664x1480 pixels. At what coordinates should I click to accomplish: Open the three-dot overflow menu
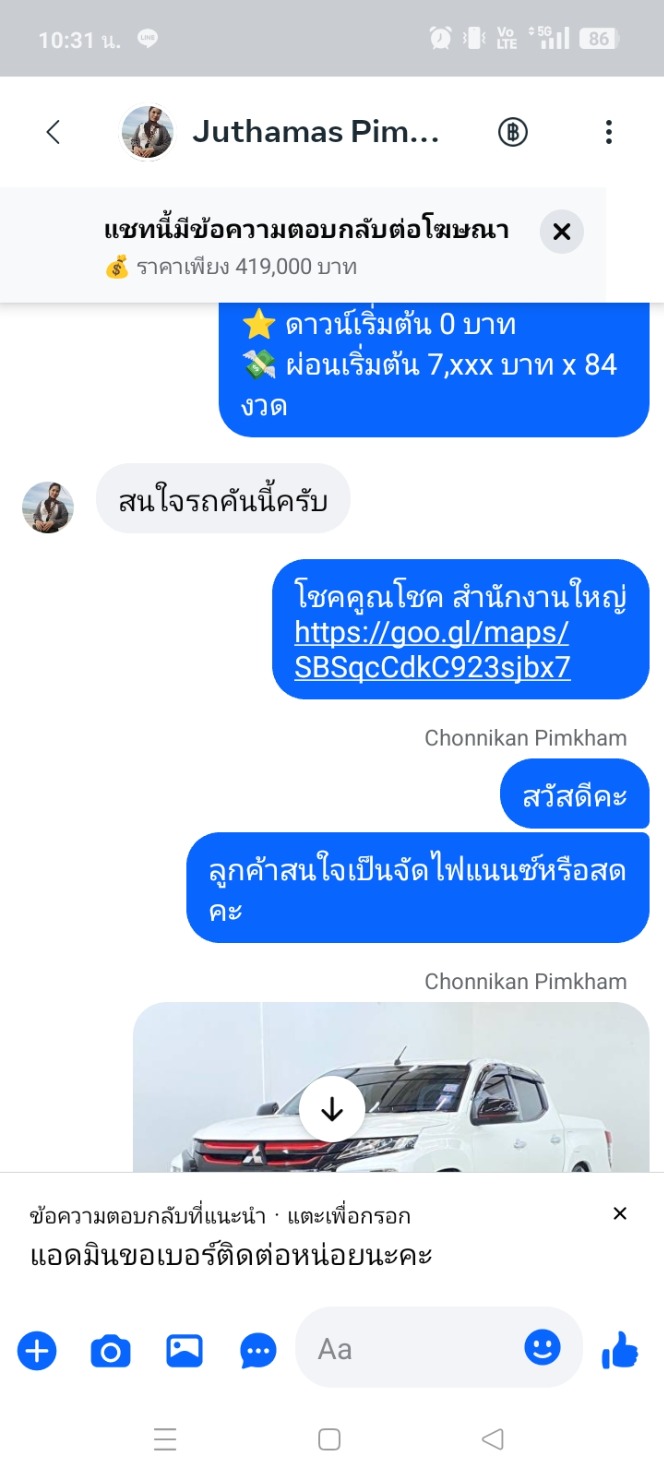(x=608, y=132)
